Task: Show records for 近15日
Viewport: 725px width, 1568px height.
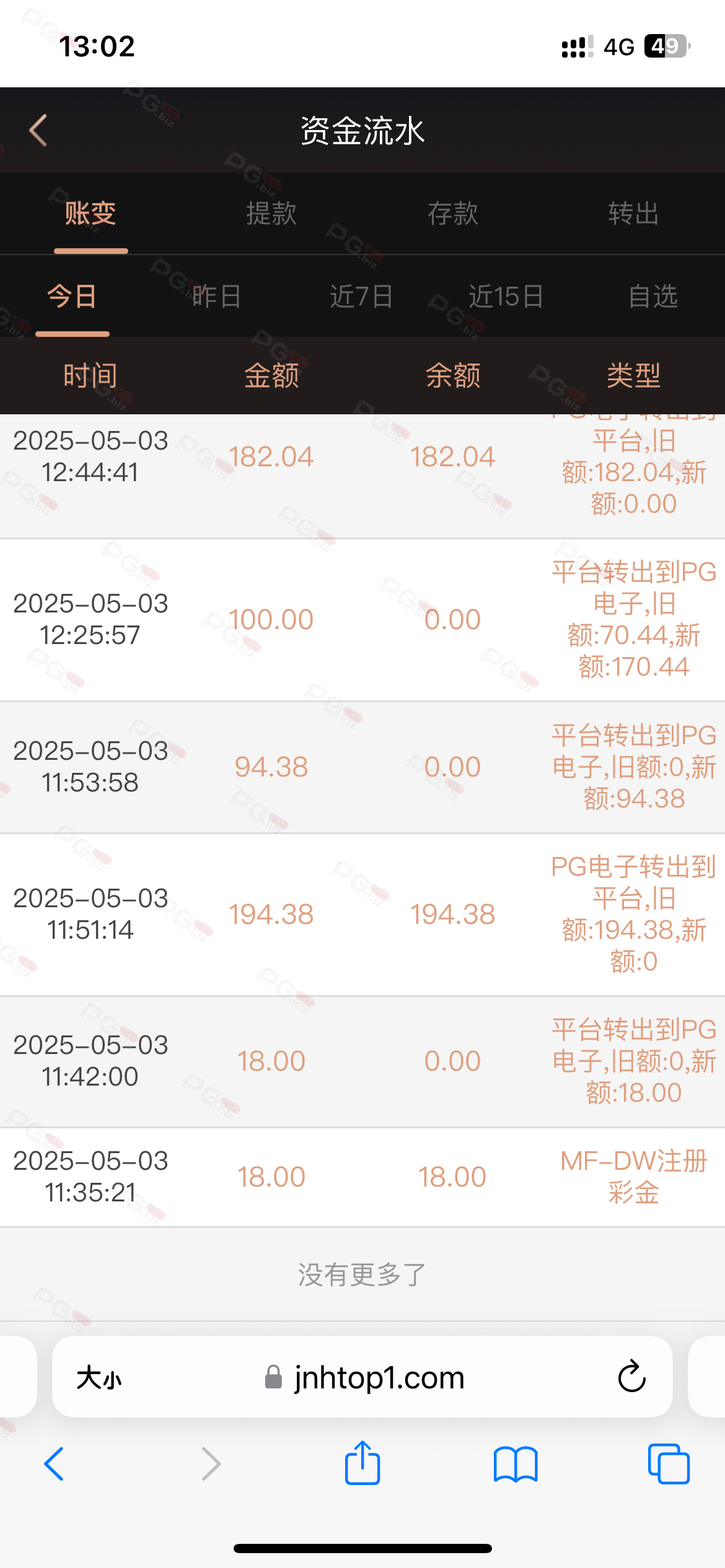Action: [x=506, y=296]
